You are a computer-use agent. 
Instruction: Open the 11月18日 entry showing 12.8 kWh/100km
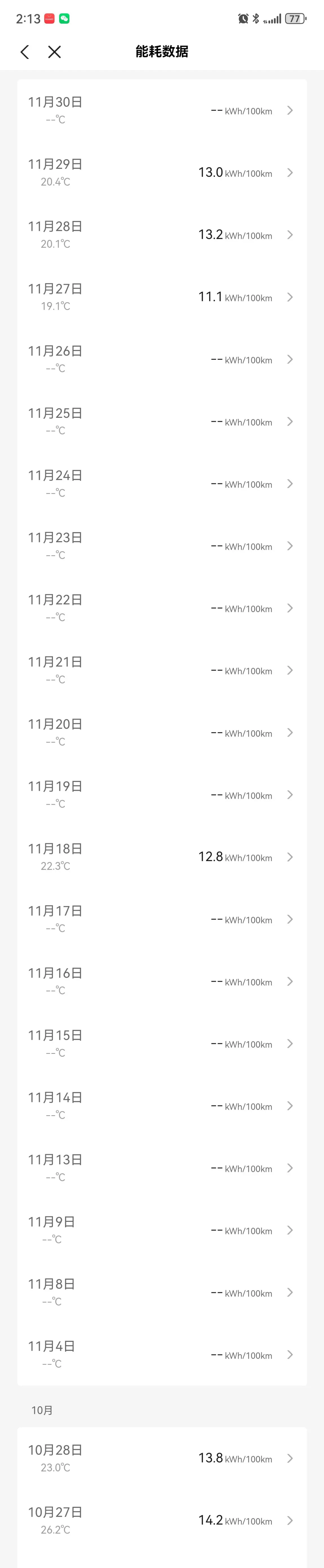tap(162, 857)
